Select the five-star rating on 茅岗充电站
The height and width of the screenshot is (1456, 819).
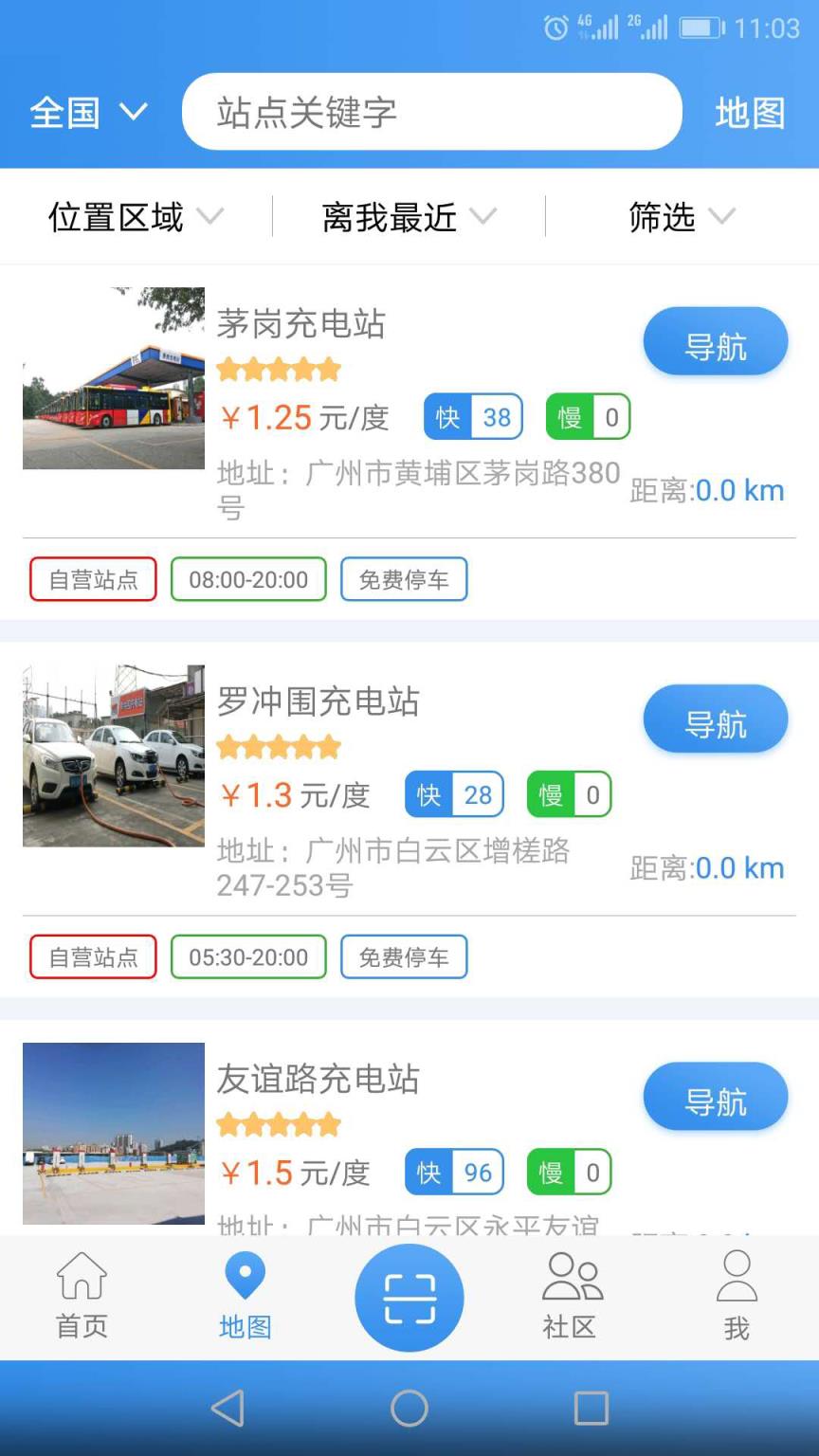point(278,369)
